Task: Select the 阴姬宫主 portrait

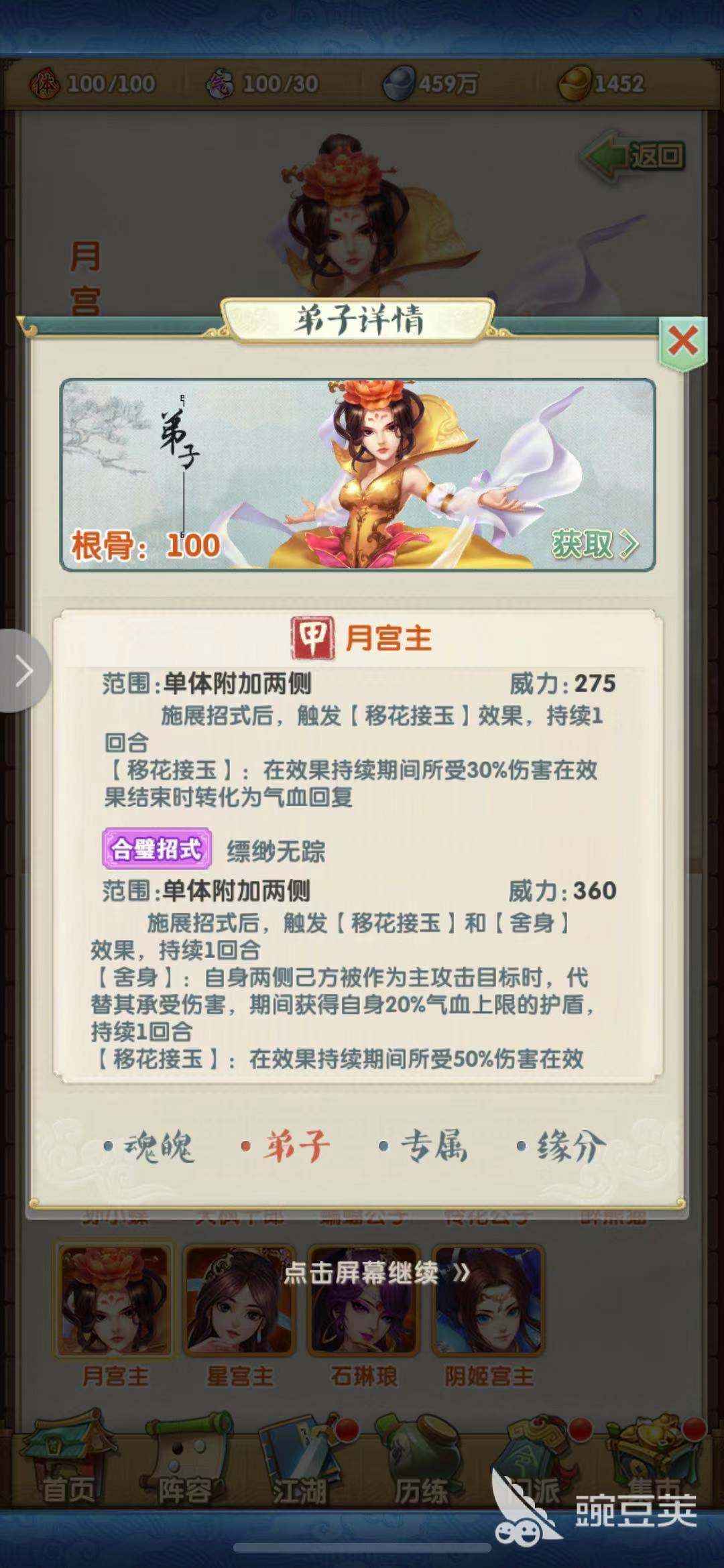Action: (489, 1301)
